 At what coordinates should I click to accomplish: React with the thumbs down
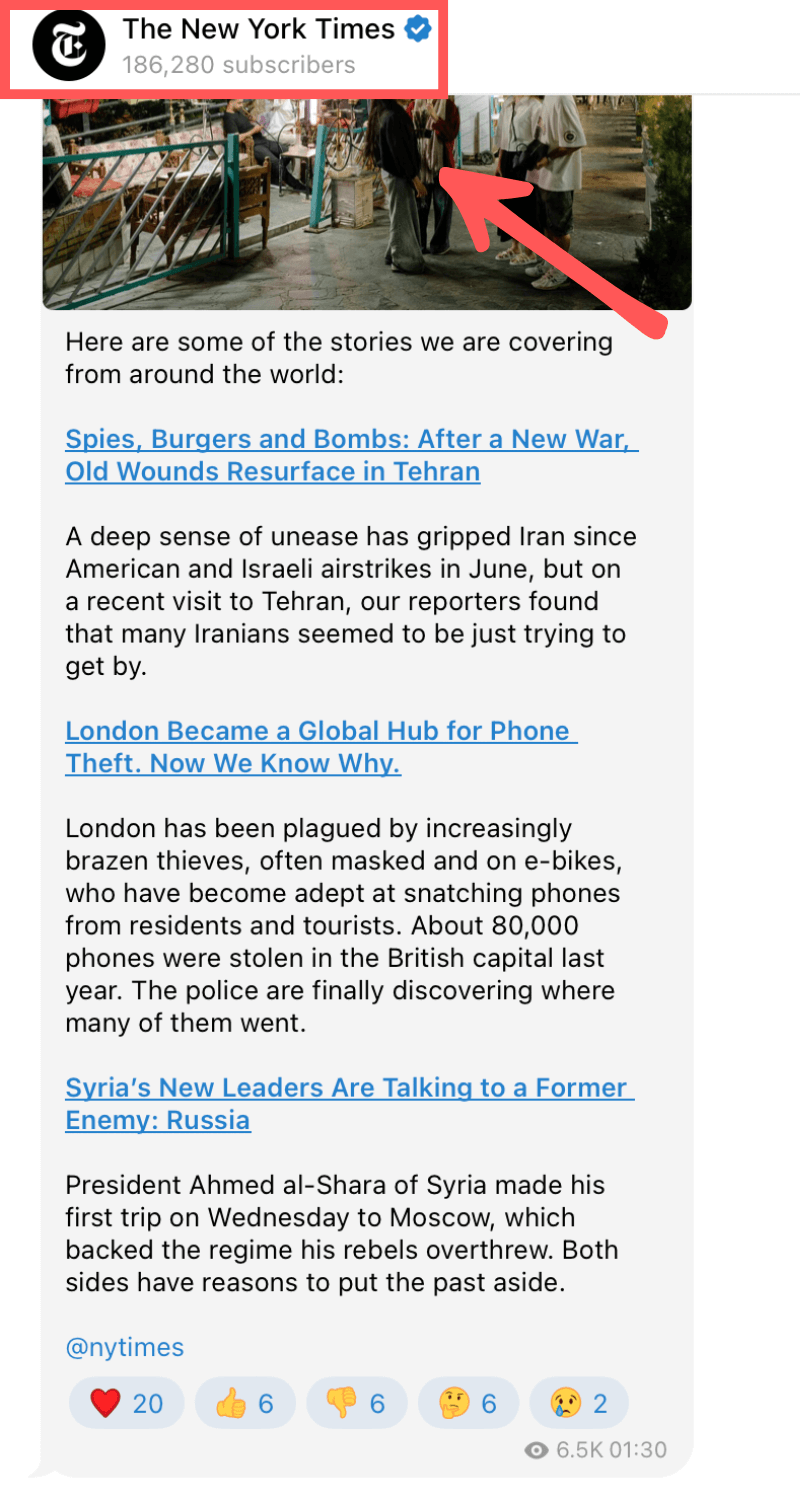coord(356,1403)
